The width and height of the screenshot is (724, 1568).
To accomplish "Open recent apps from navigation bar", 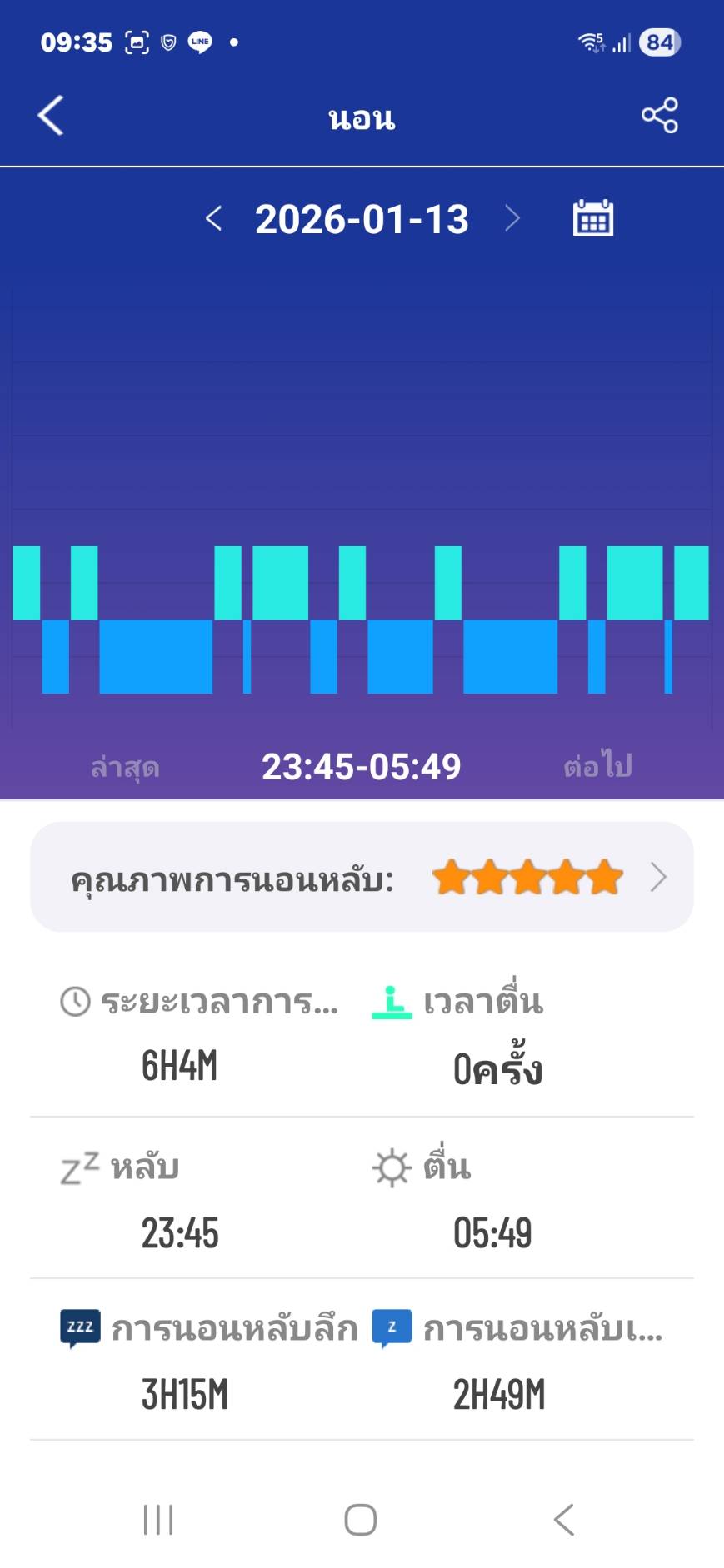I will point(158,1520).
